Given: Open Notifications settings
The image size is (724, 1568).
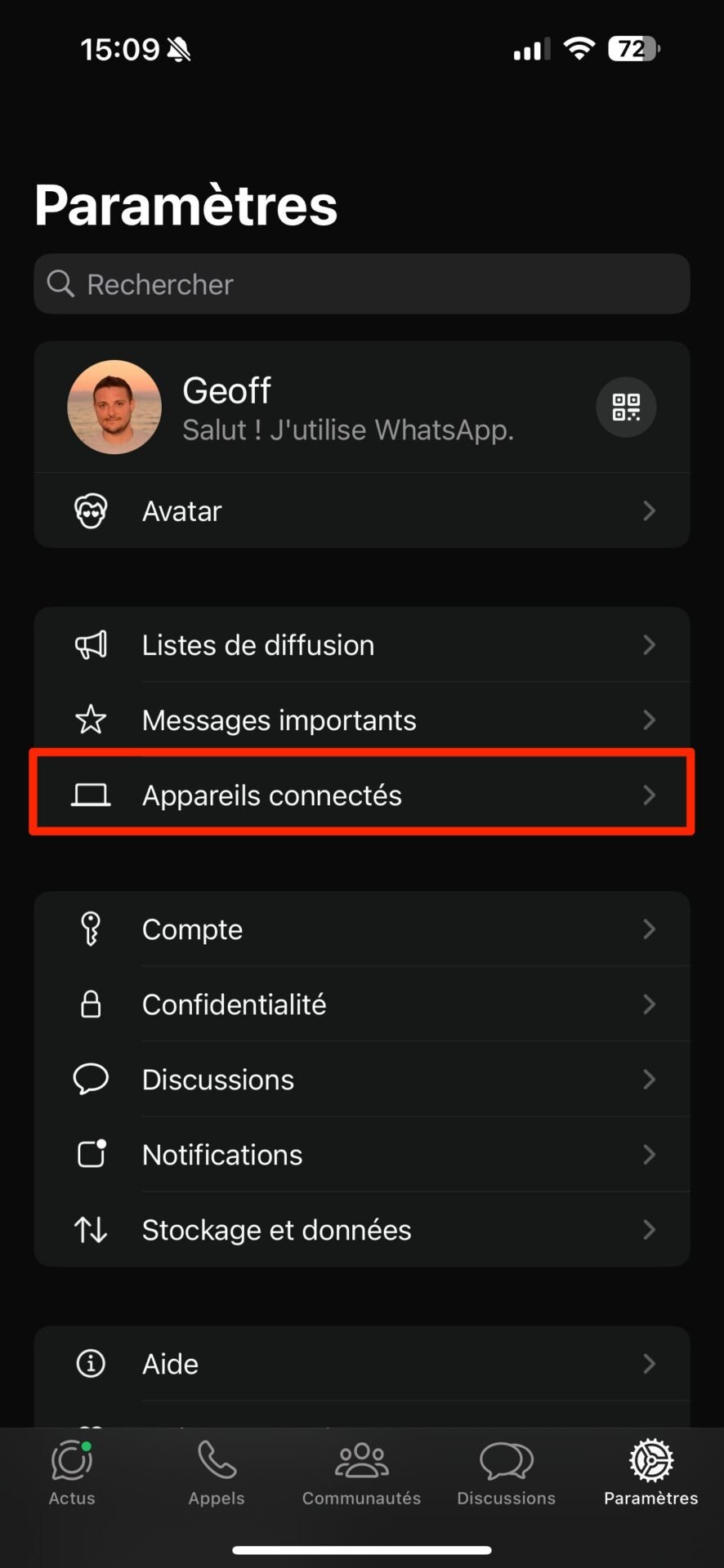Looking at the screenshot, I should click(362, 1155).
